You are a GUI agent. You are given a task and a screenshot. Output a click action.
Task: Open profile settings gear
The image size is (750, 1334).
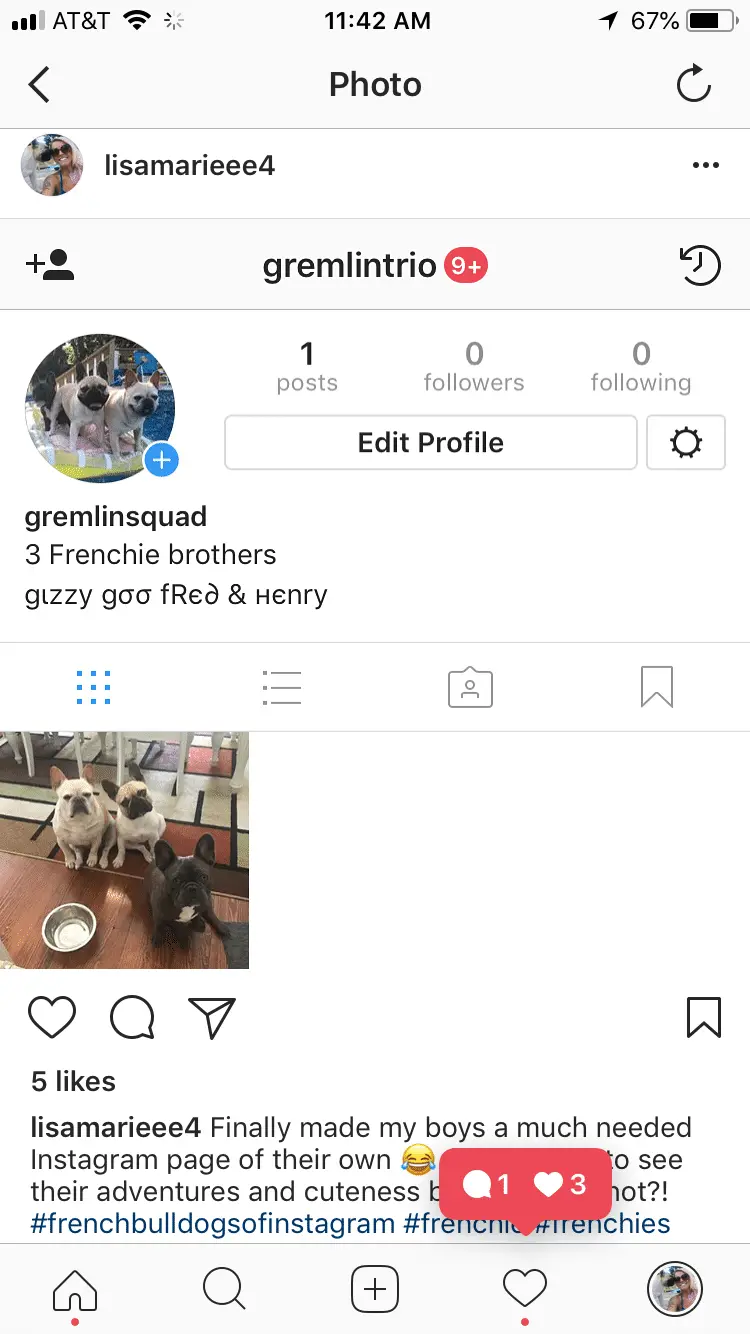click(686, 442)
